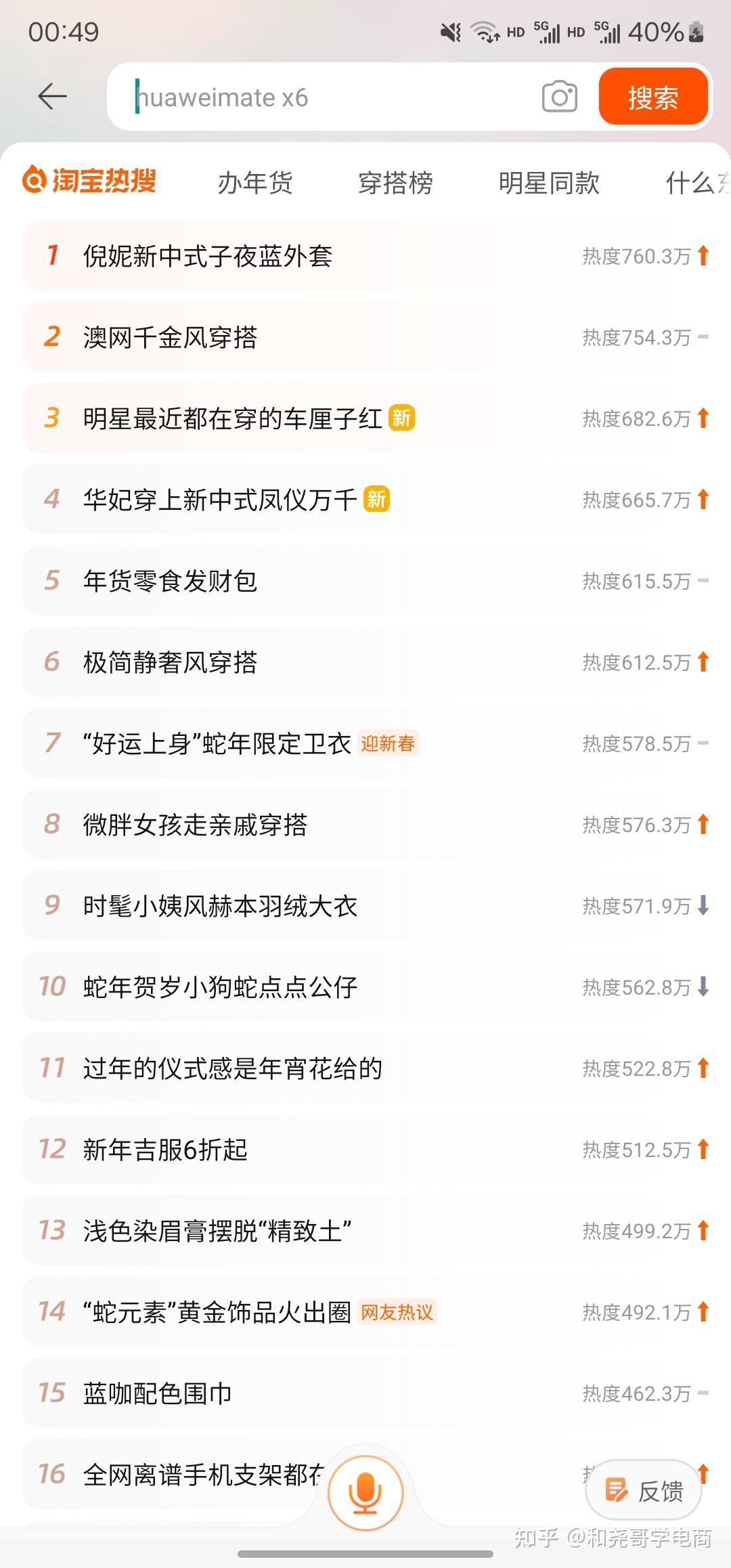Select 年货零食发财包 from the list
Screen dimensions: 731x1568
170,581
